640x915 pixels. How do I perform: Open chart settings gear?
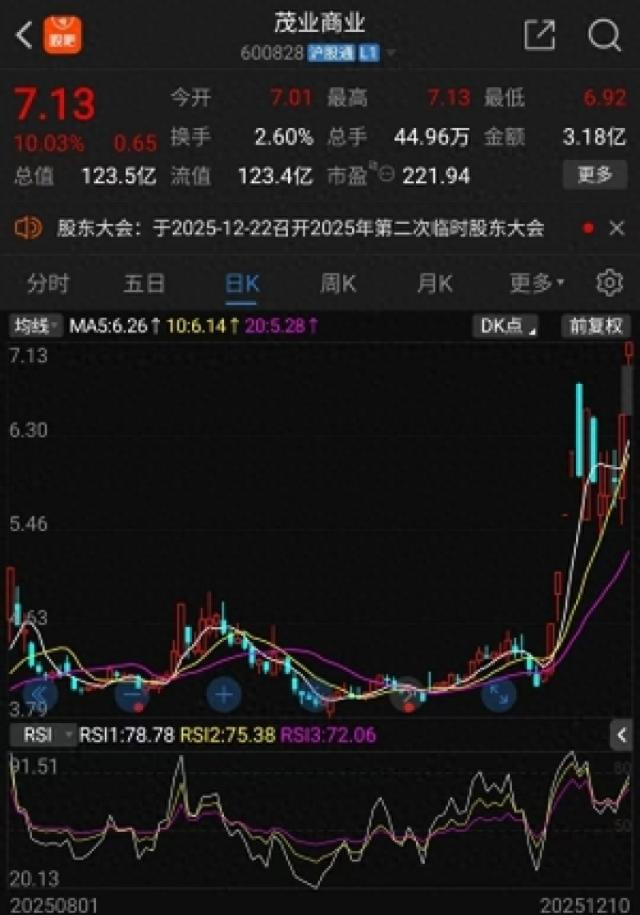point(609,284)
